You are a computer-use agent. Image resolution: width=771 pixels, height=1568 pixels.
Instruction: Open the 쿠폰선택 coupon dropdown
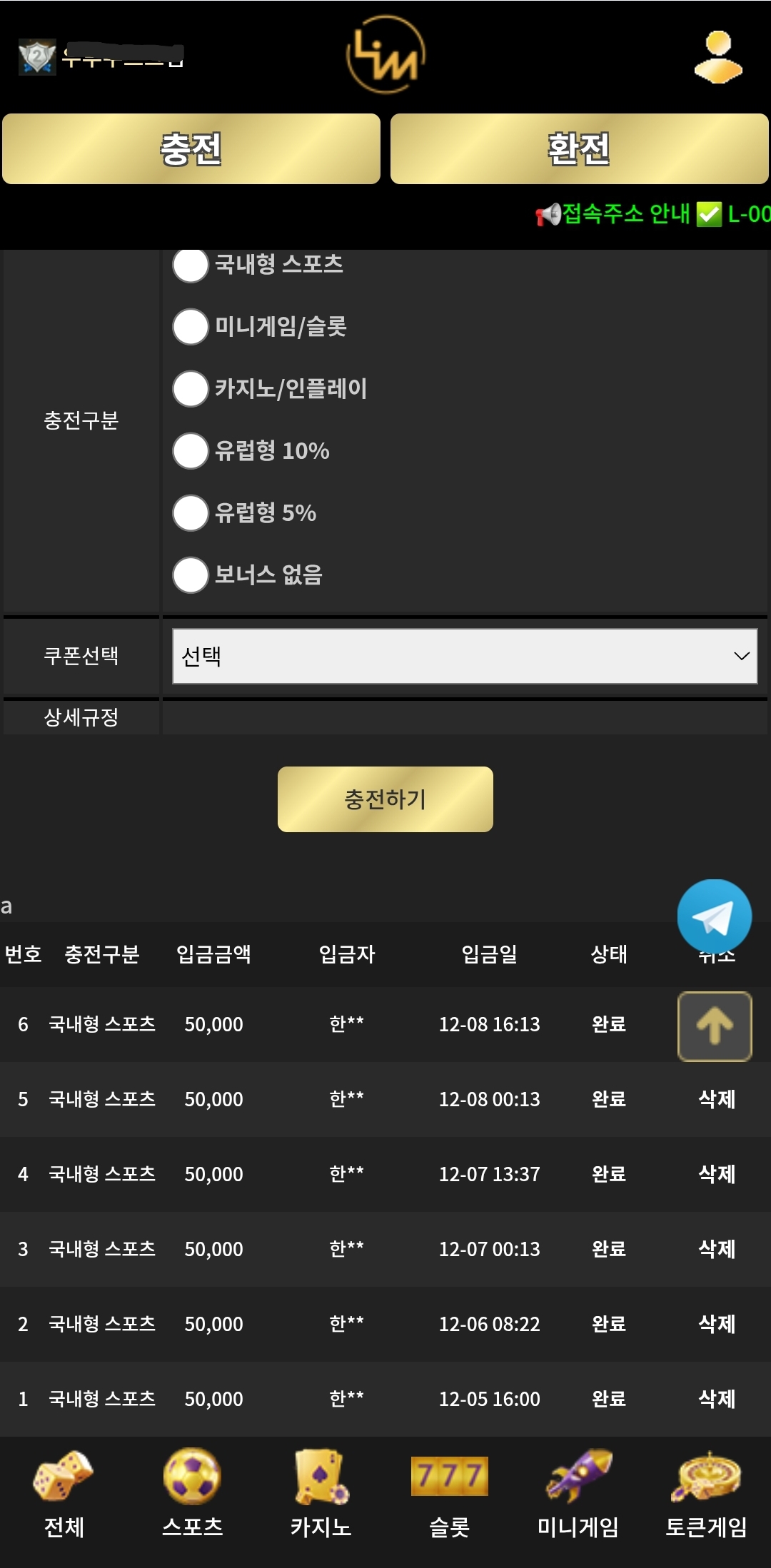(x=464, y=656)
